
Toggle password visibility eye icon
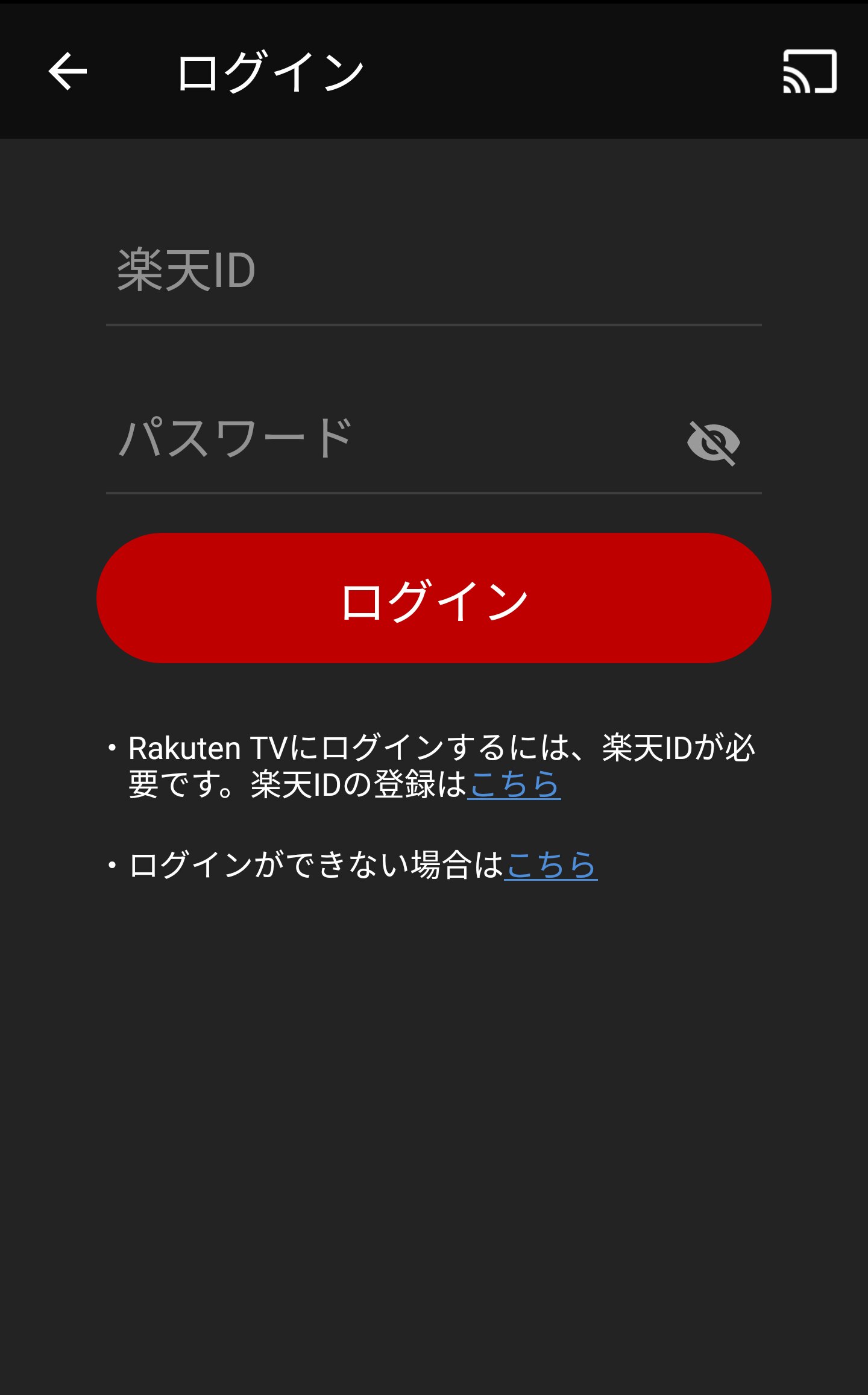point(714,443)
